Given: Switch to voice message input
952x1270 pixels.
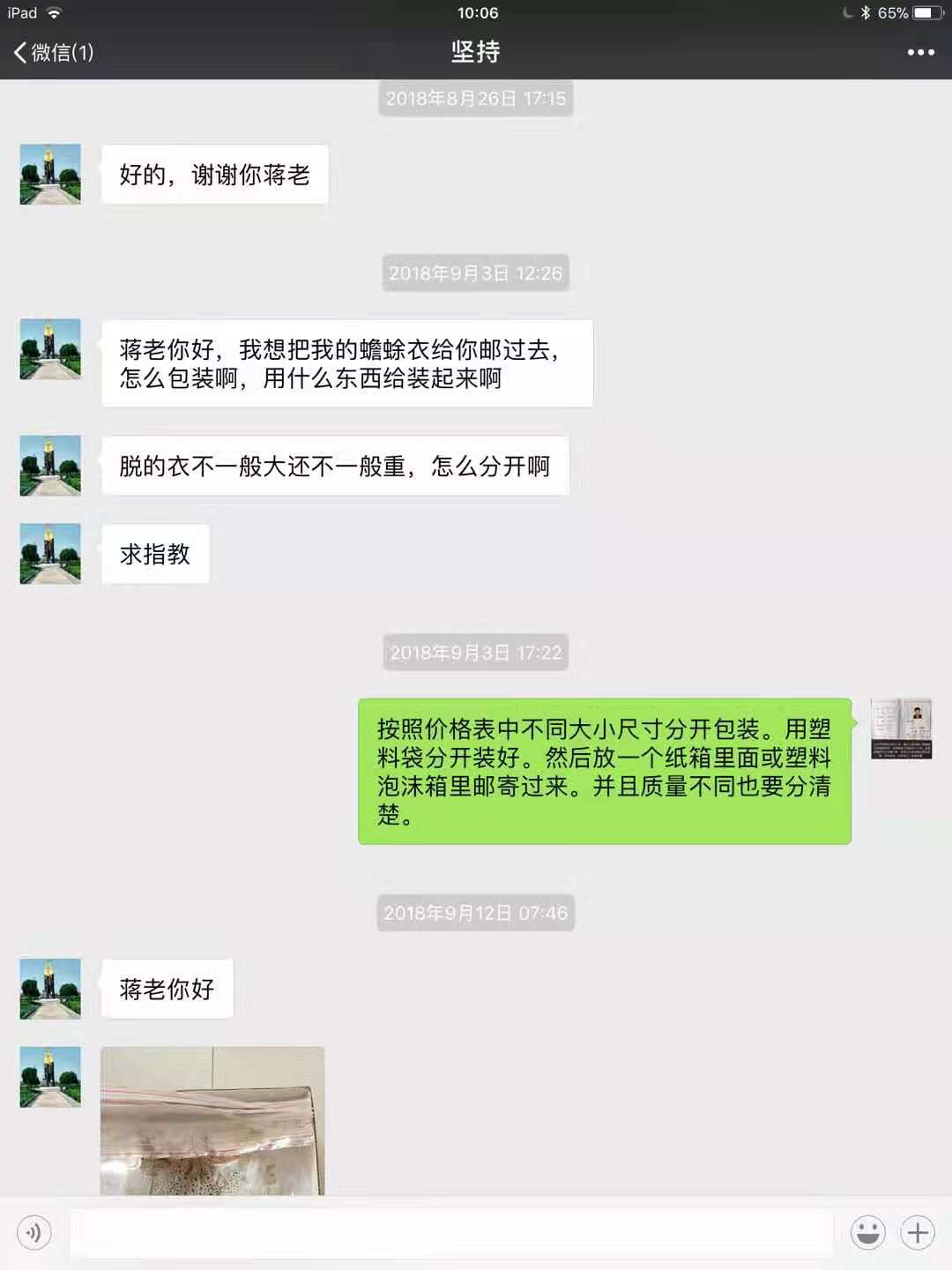Looking at the screenshot, I should 34,1232.
